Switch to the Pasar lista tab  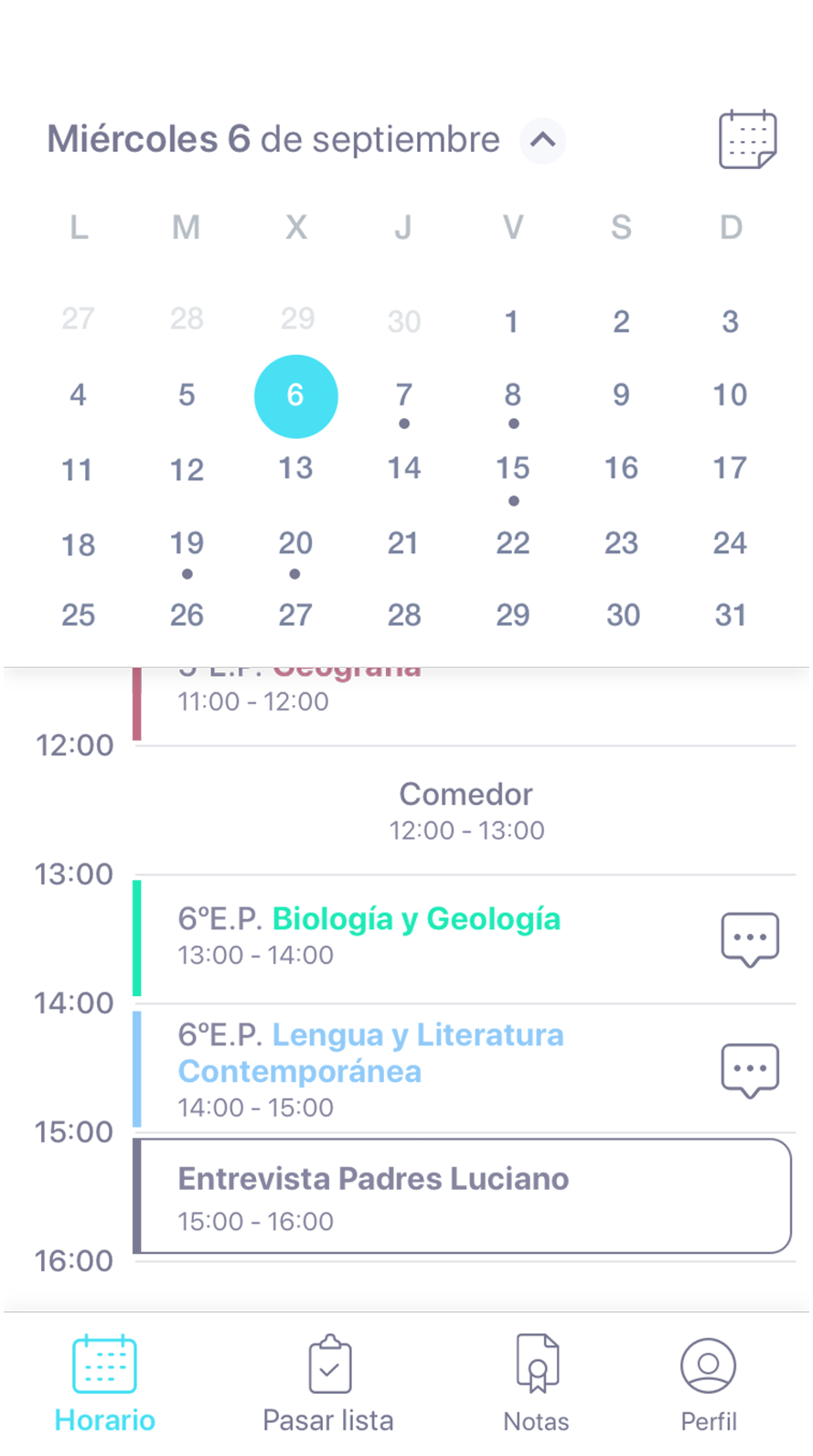pyautogui.click(x=328, y=1382)
